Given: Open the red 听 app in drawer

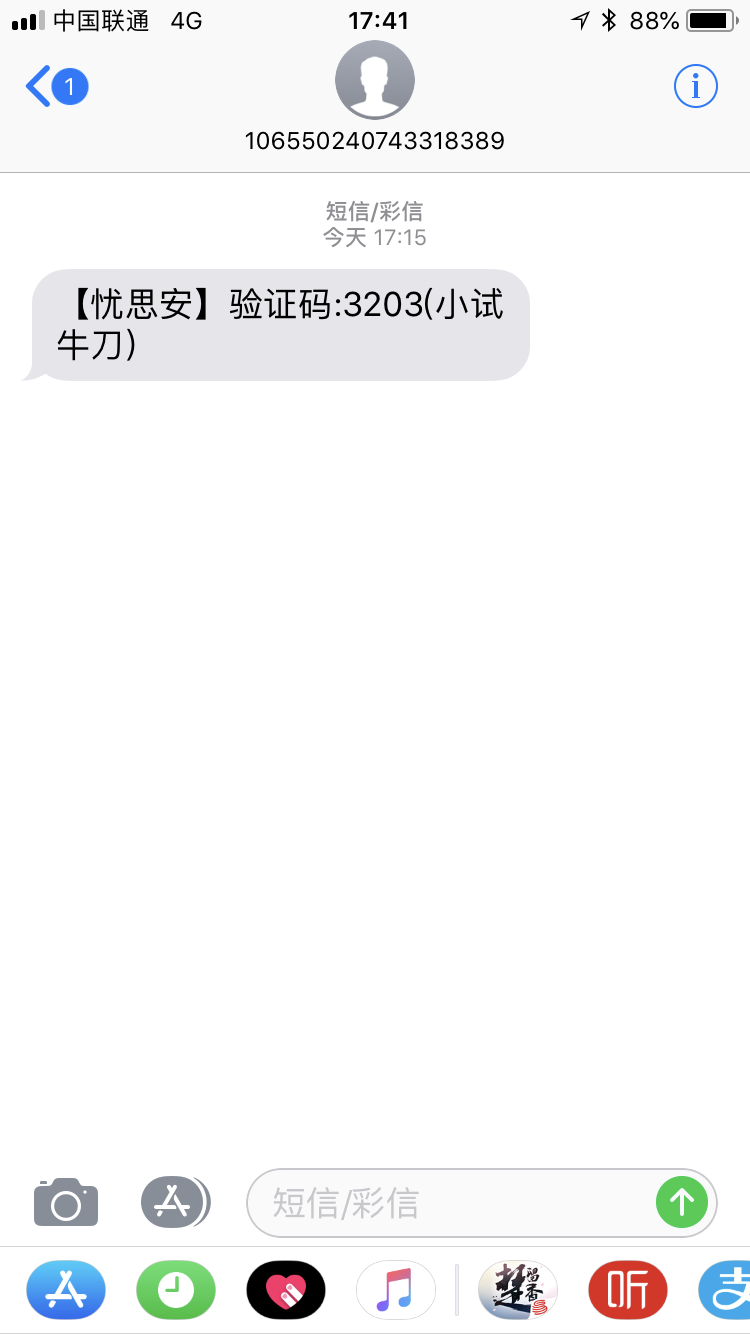Looking at the screenshot, I should [x=628, y=1290].
